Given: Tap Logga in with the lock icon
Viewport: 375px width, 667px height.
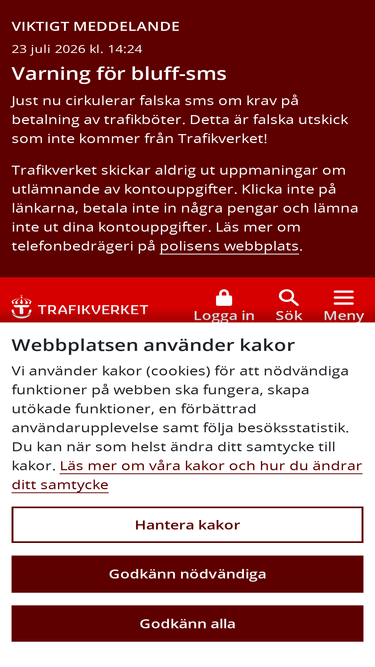Looking at the screenshot, I should tap(224, 305).
